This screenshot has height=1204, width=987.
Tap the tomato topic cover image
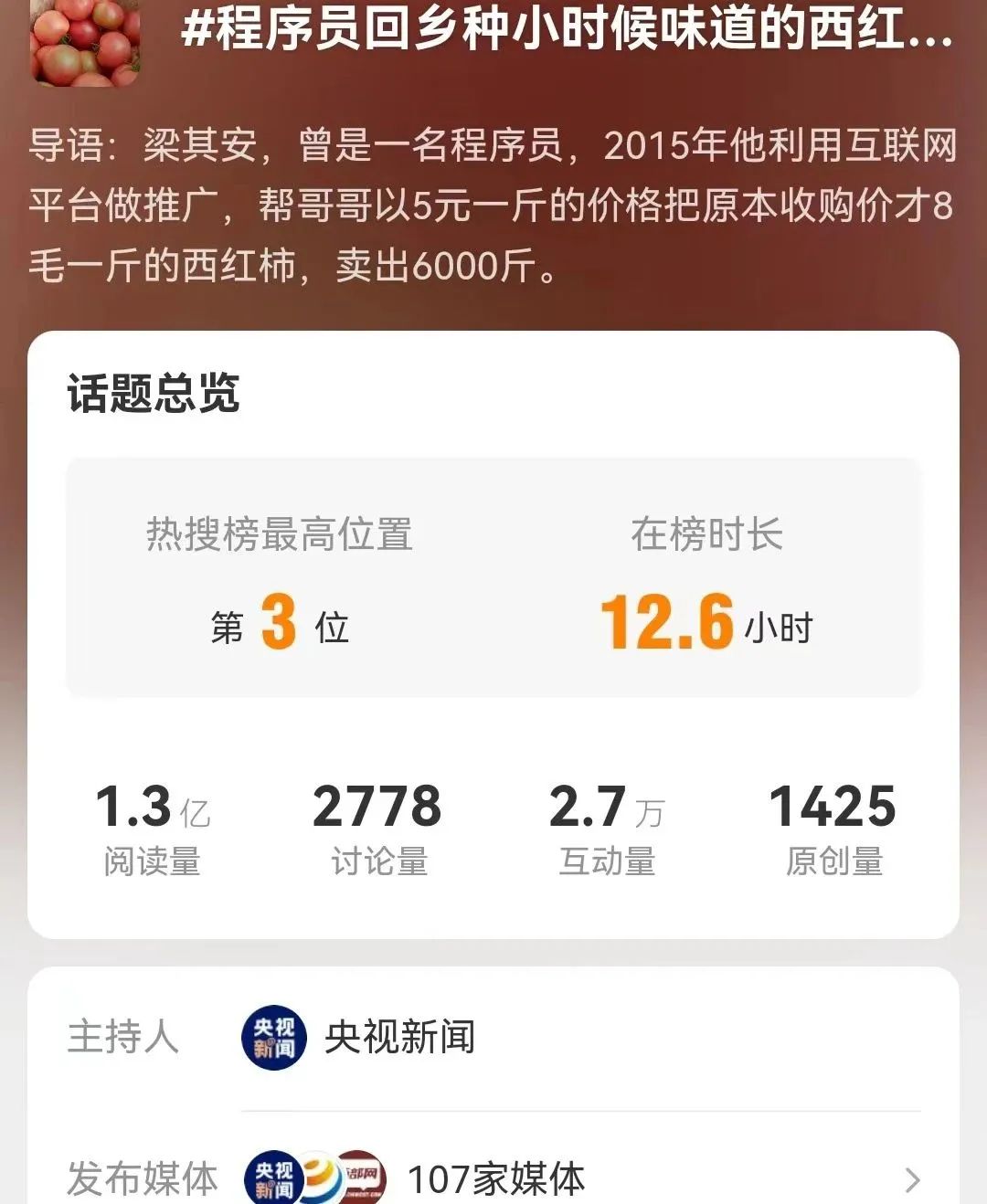[x=85, y=41]
